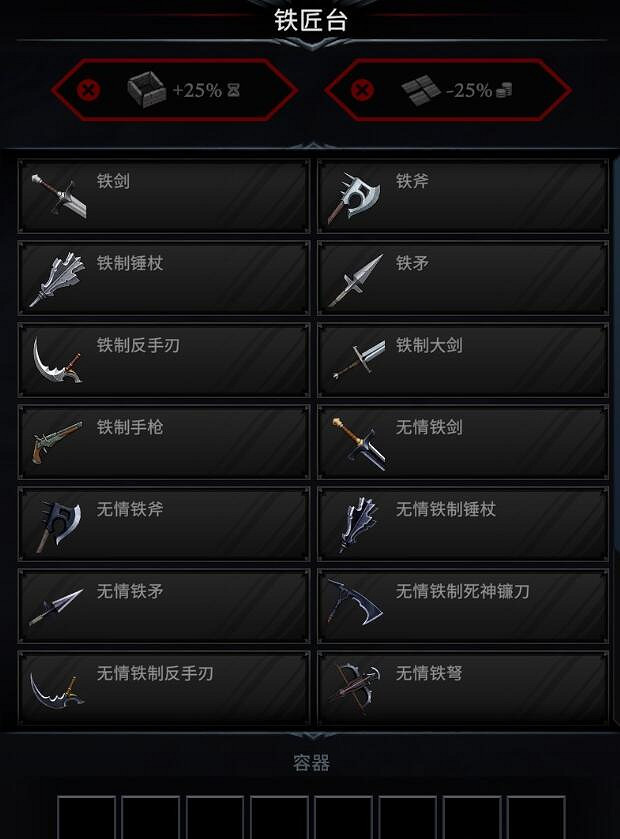Open the 铁制大剑 recipe
This screenshot has height=839, width=620.
pyautogui.click(x=463, y=360)
